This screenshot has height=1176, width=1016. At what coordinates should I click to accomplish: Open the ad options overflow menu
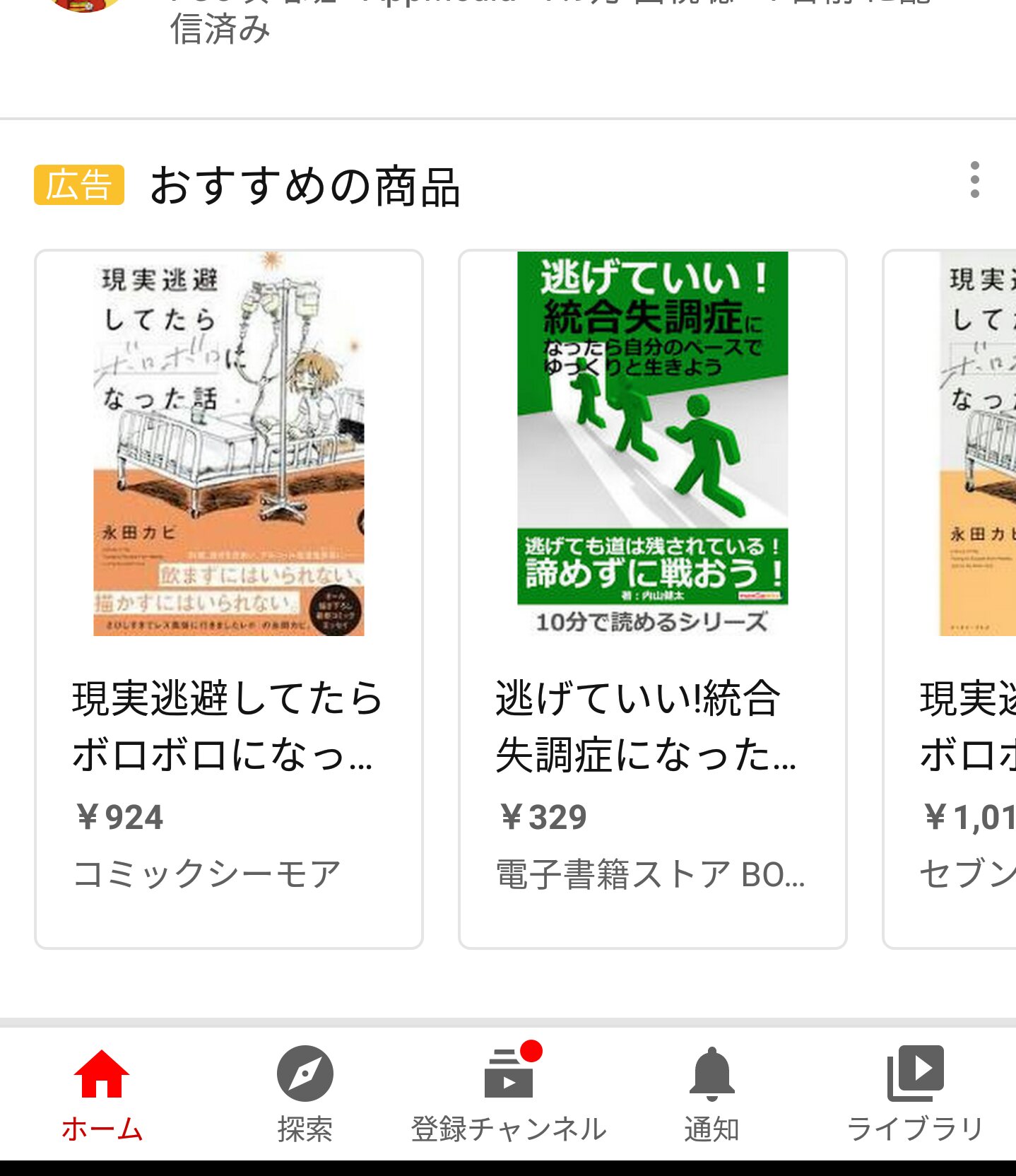pos(974,180)
